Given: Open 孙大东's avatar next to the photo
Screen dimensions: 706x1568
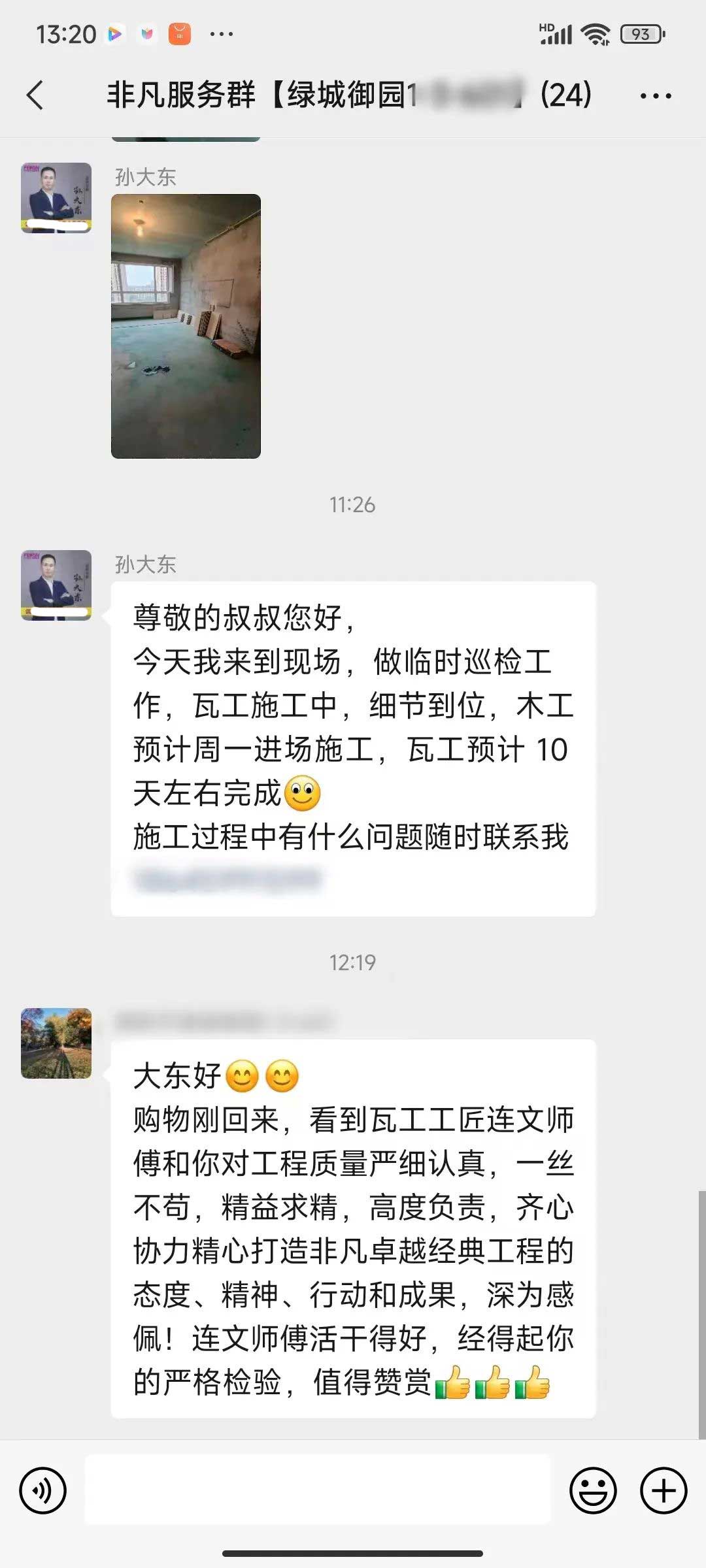Looking at the screenshot, I should (x=56, y=197).
